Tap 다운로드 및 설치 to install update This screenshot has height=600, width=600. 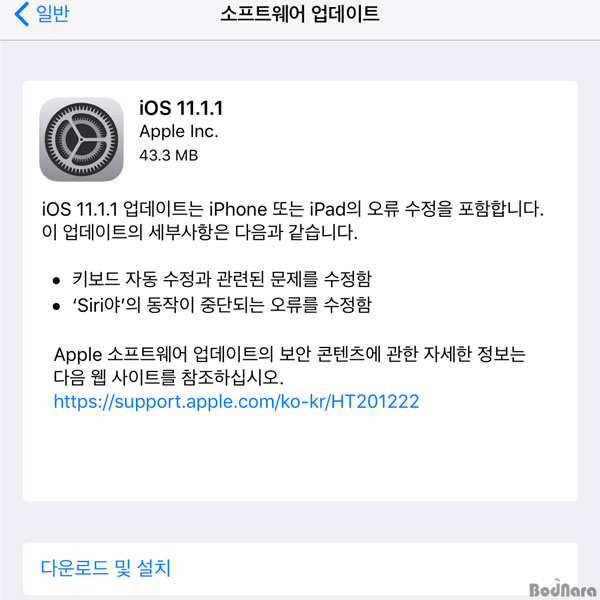(106, 568)
